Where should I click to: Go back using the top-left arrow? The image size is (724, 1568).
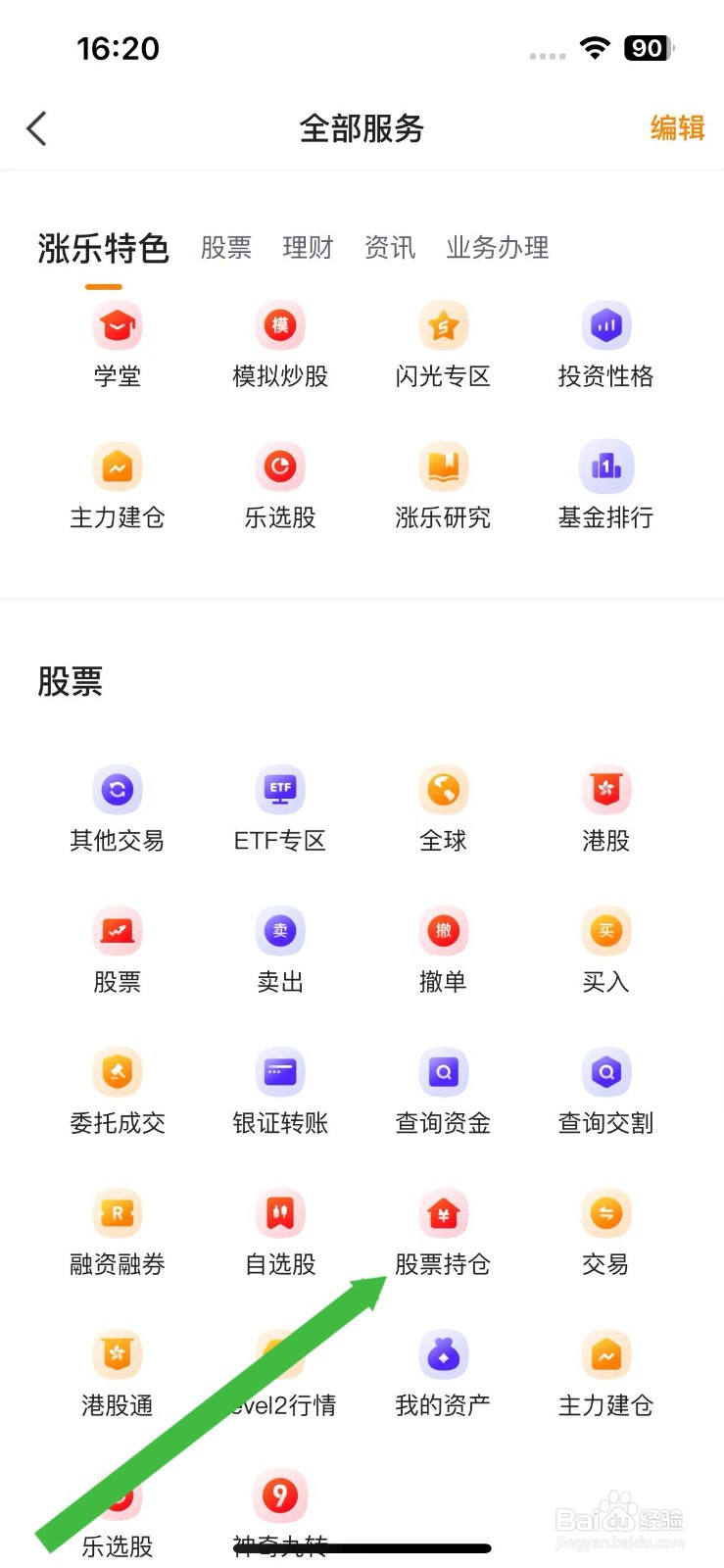tap(37, 128)
